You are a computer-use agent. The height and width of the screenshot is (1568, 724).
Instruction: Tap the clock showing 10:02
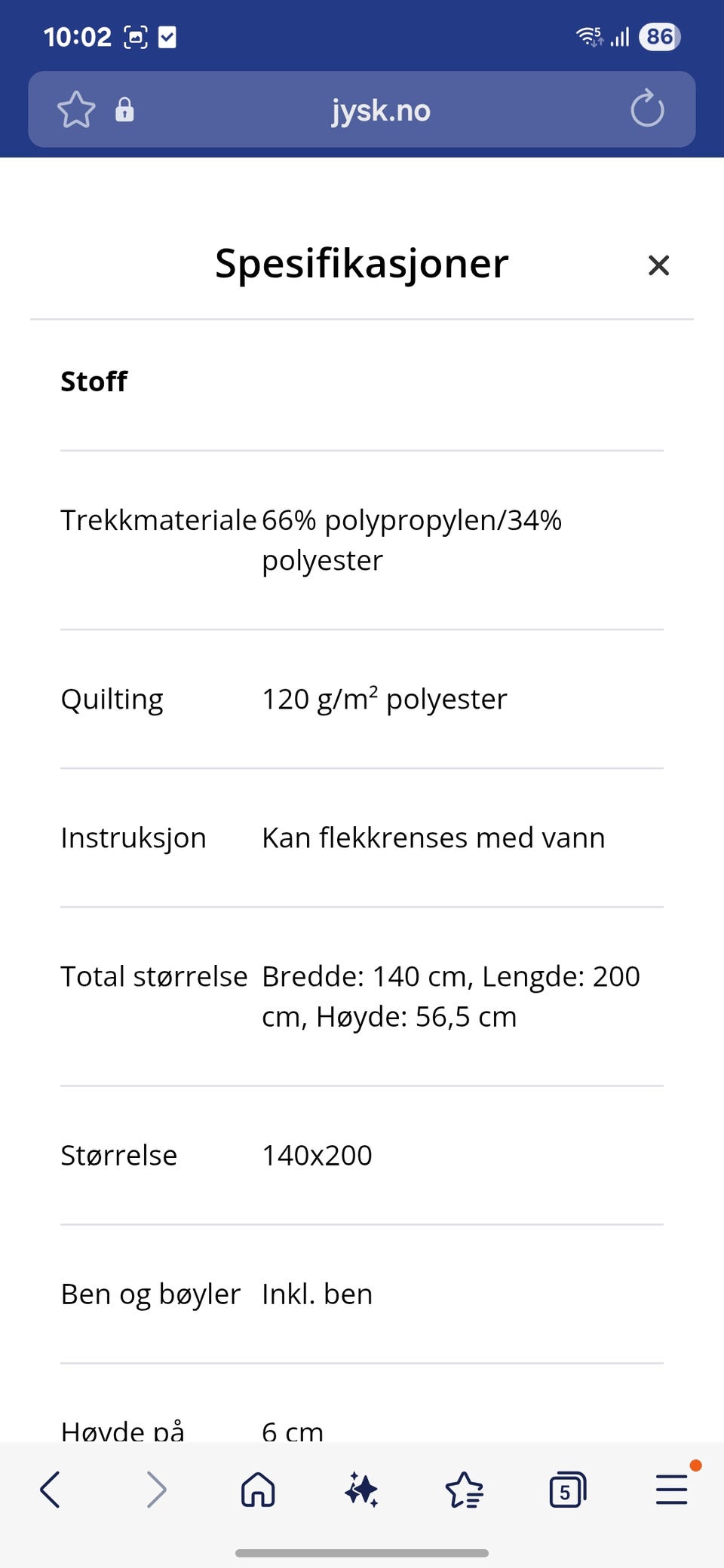tap(78, 35)
